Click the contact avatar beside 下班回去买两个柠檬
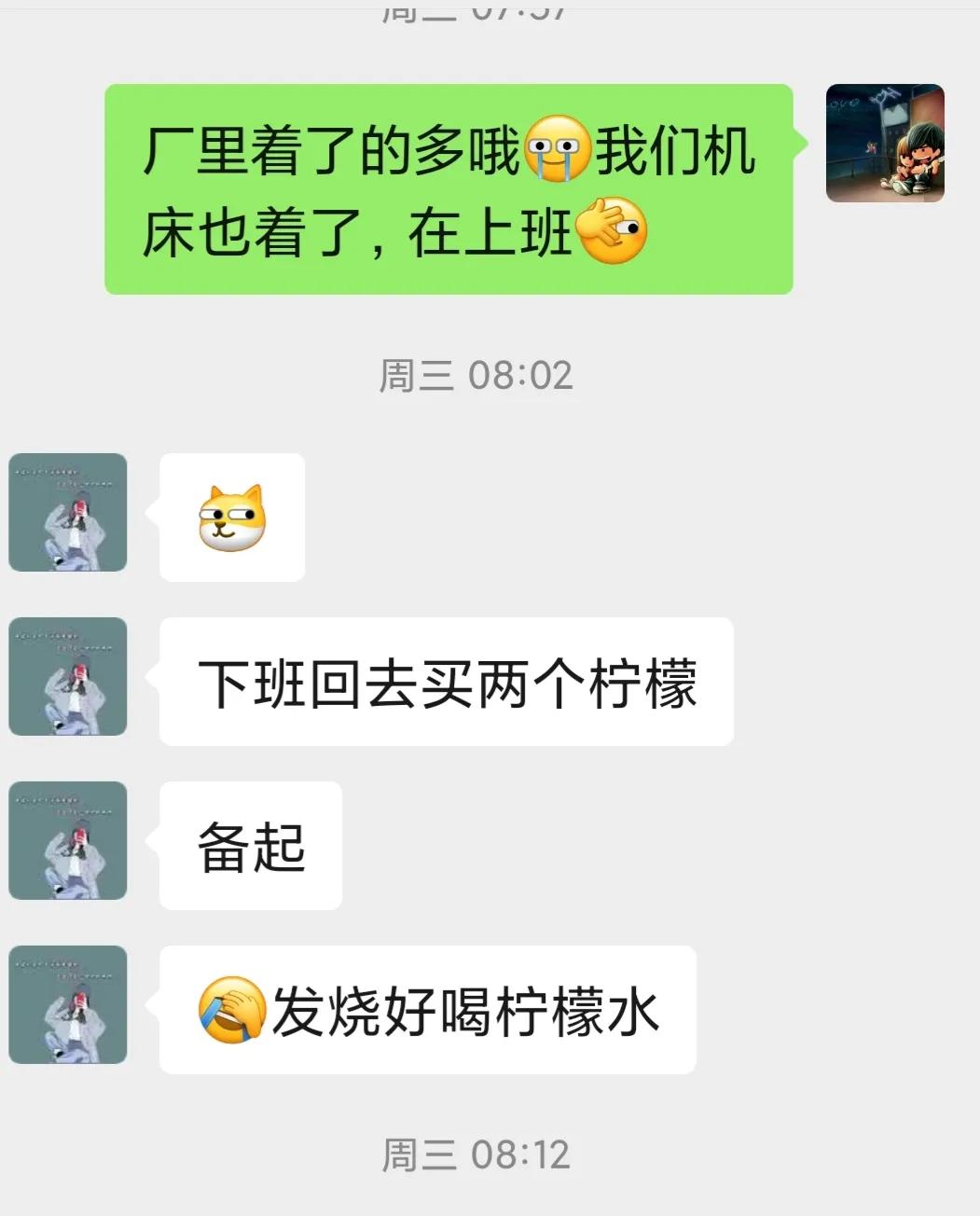This screenshot has height=1216, width=980. point(66,677)
